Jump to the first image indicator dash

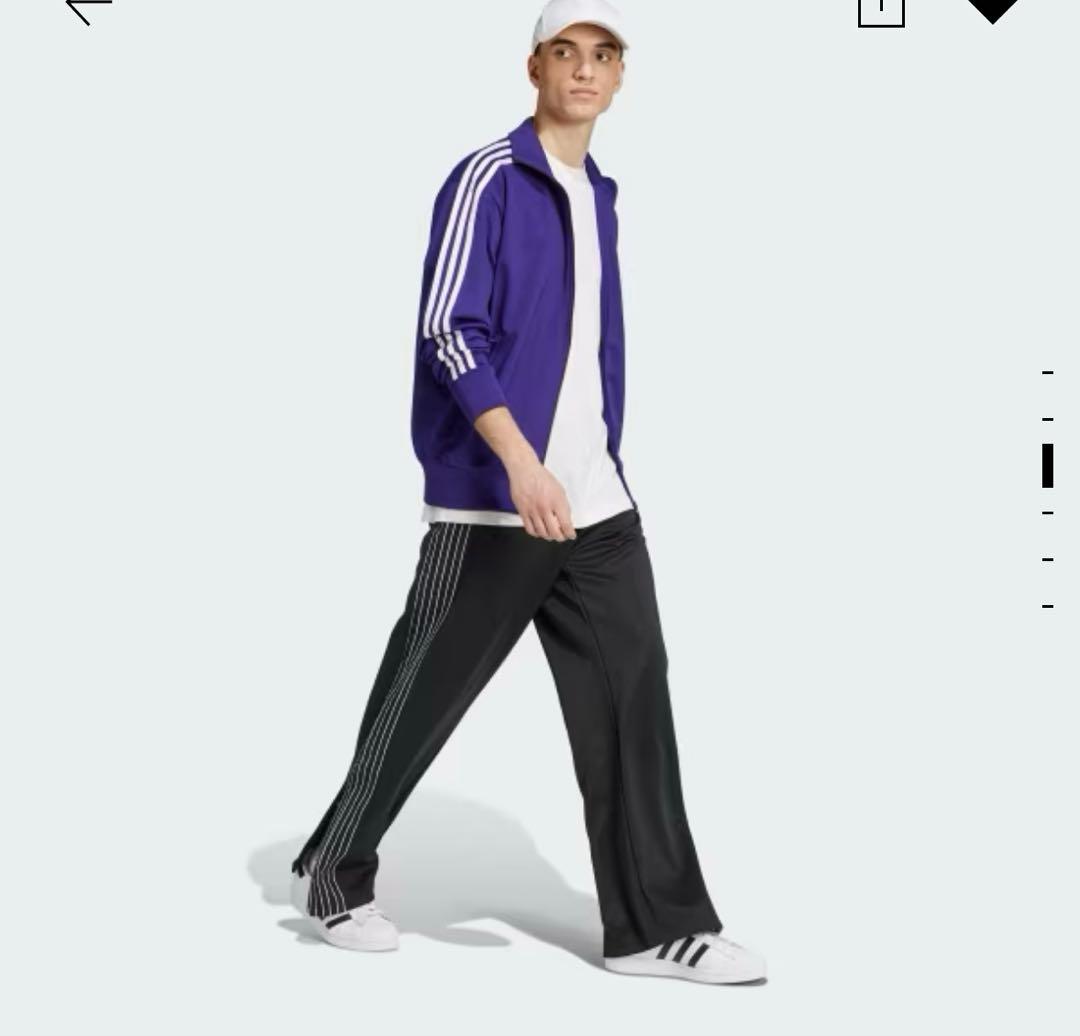(1047, 373)
